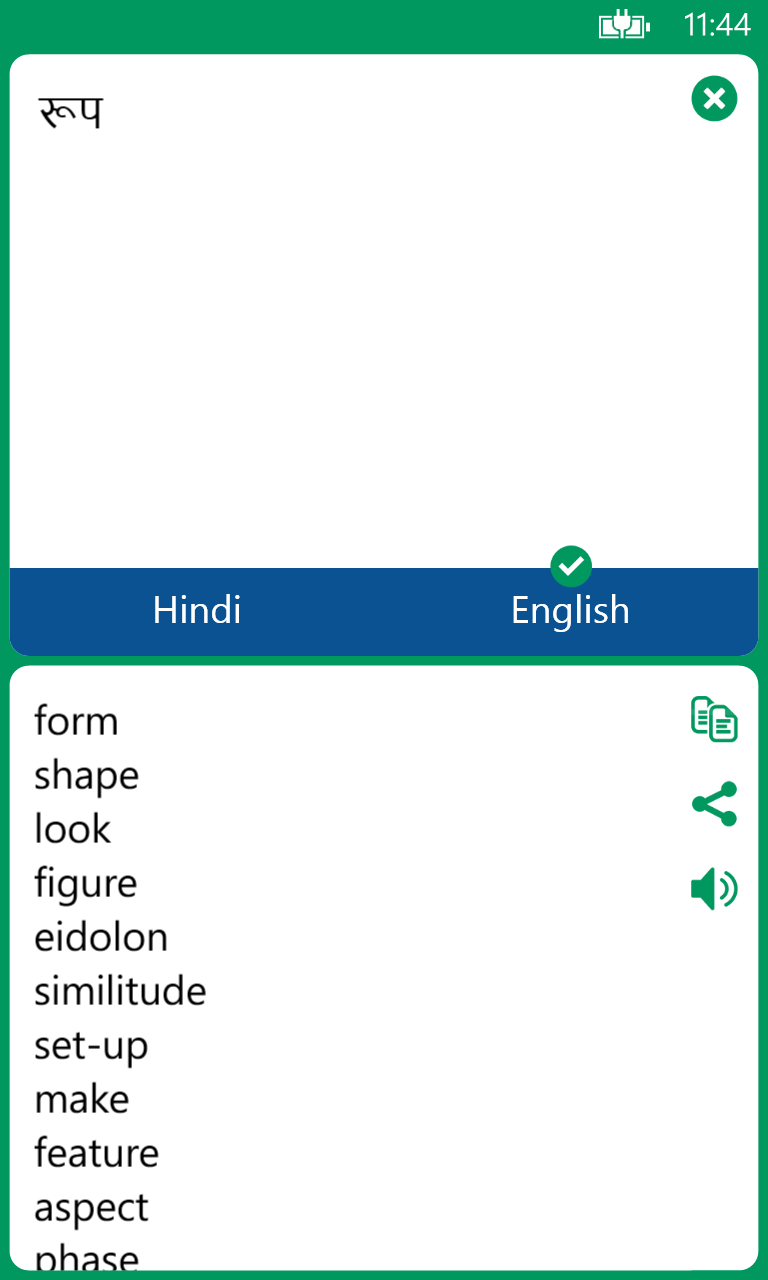Select Hindi as the language
Image resolution: width=768 pixels, height=1280 pixels.
pyautogui.click(x=197, y=610)
